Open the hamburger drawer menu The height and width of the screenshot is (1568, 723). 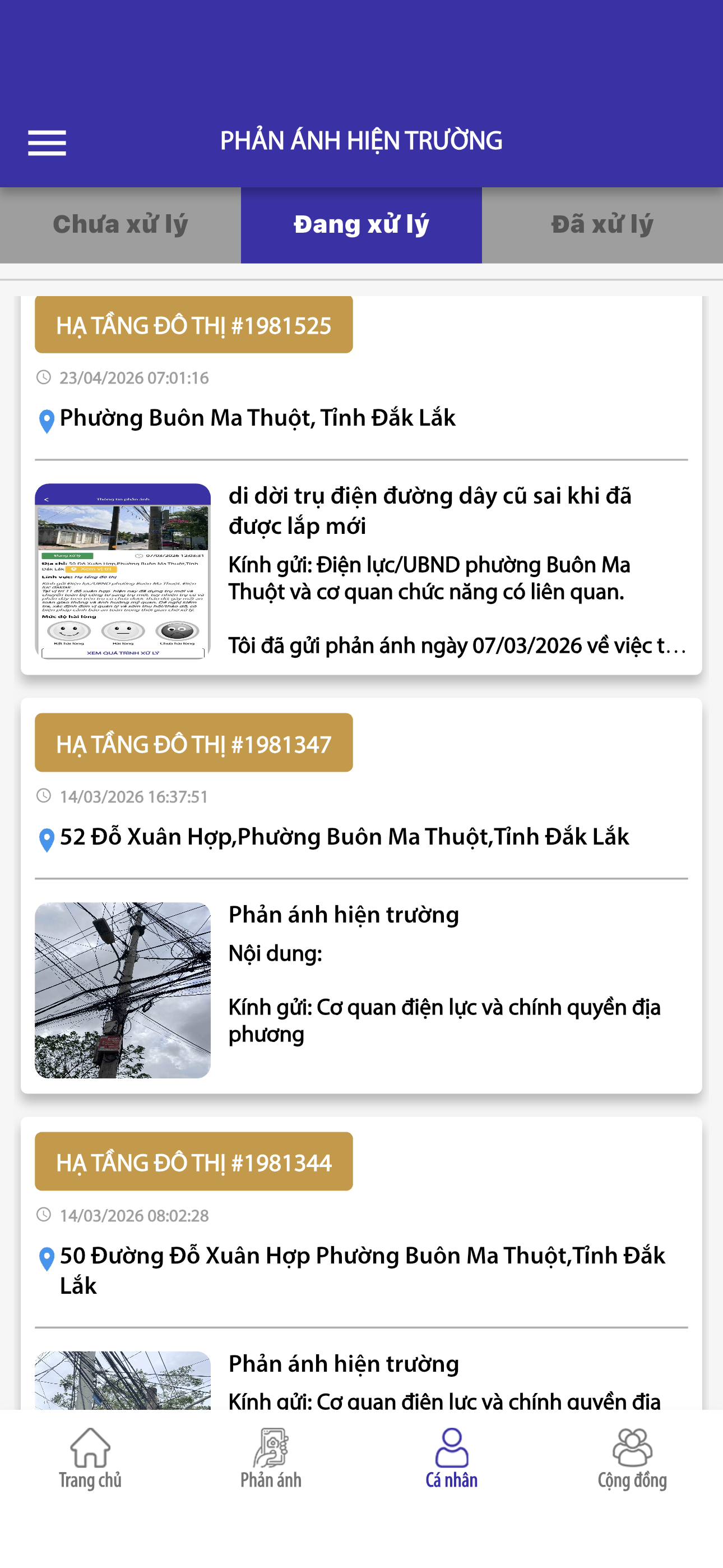[47, 143]
